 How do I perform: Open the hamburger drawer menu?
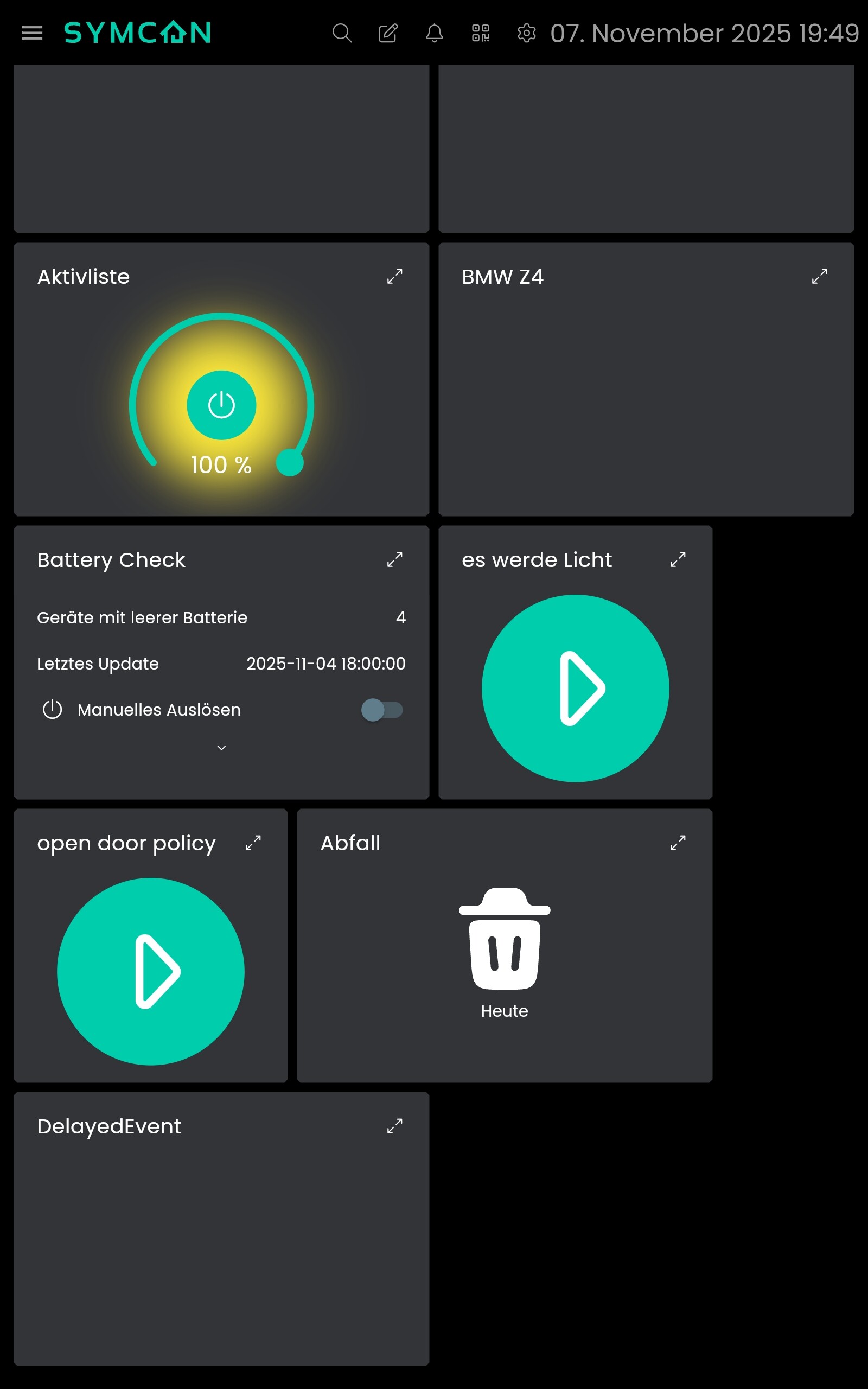click(x=32, y=33)
